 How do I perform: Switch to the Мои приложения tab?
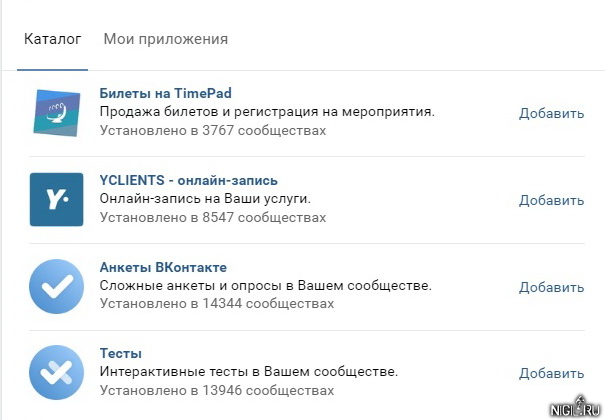[x=165, y=39]
